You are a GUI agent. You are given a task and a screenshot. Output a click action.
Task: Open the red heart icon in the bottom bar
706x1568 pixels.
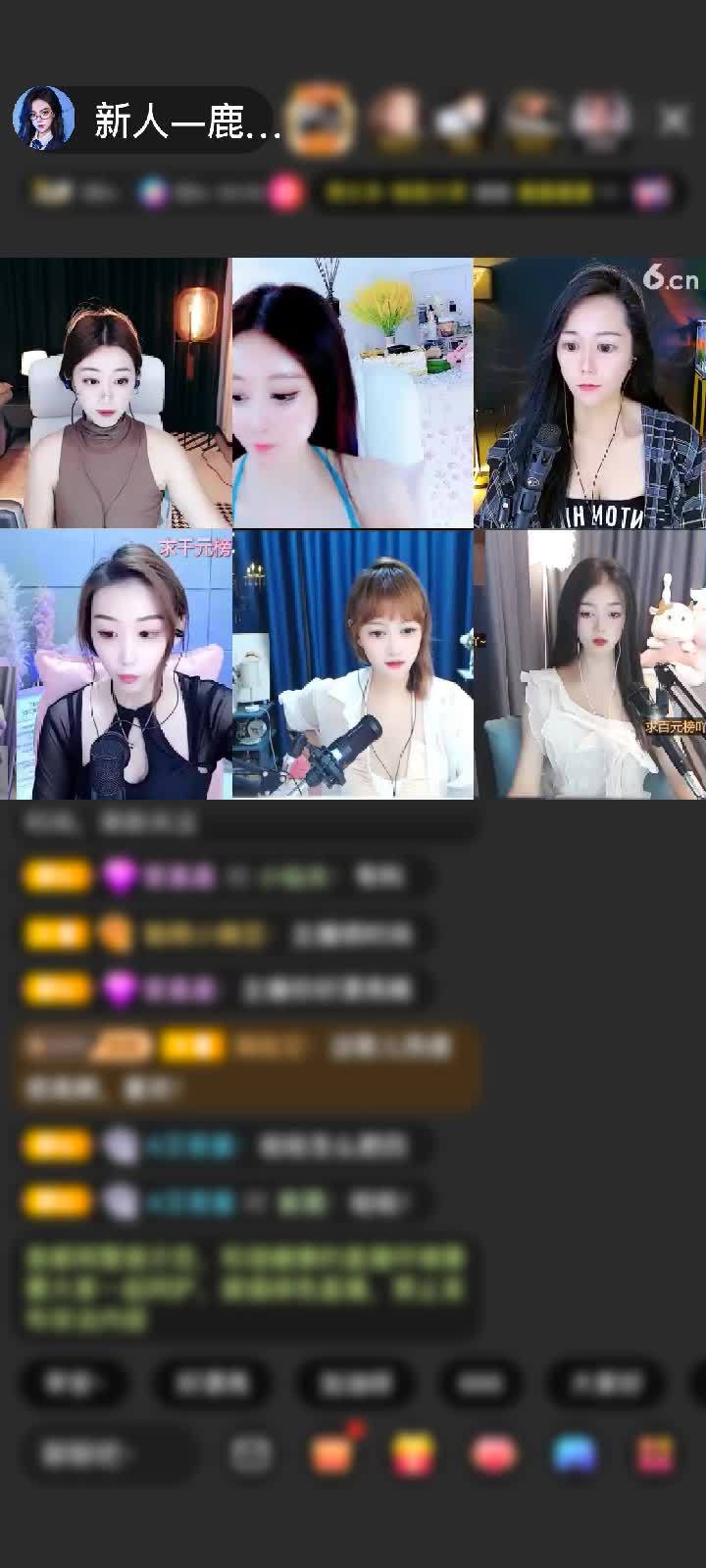[493, 1455]
